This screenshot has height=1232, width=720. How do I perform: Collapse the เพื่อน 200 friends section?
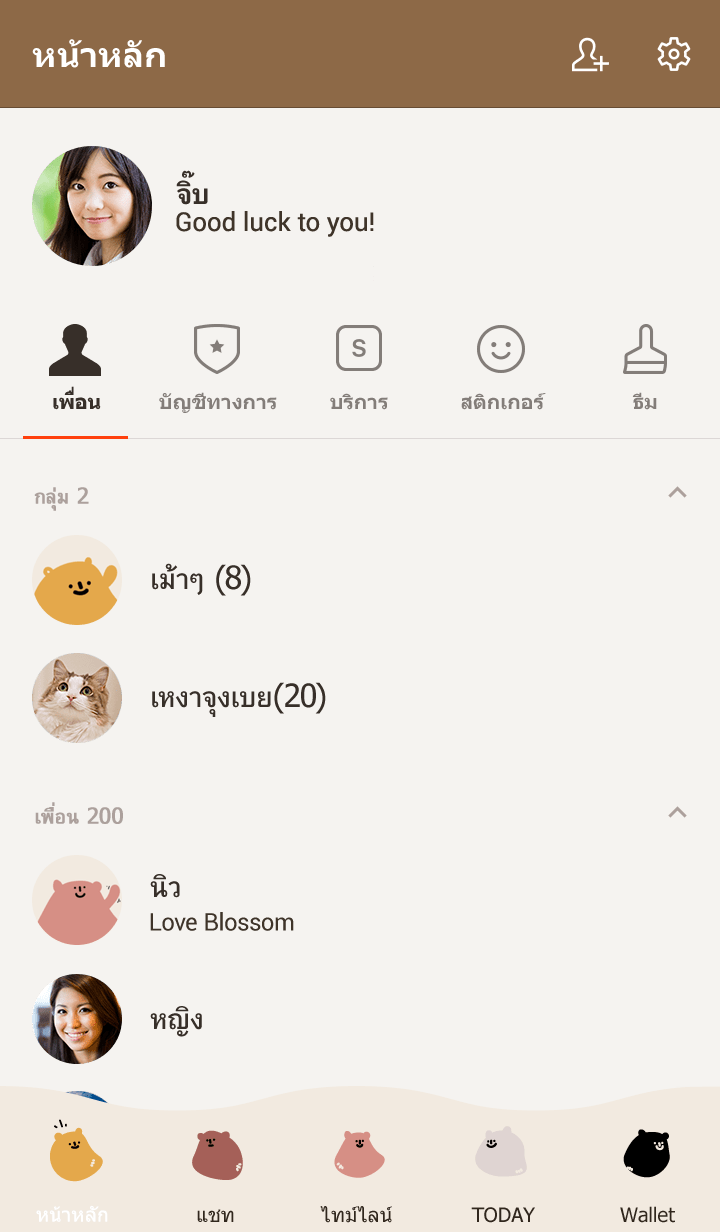pos(677,812)
